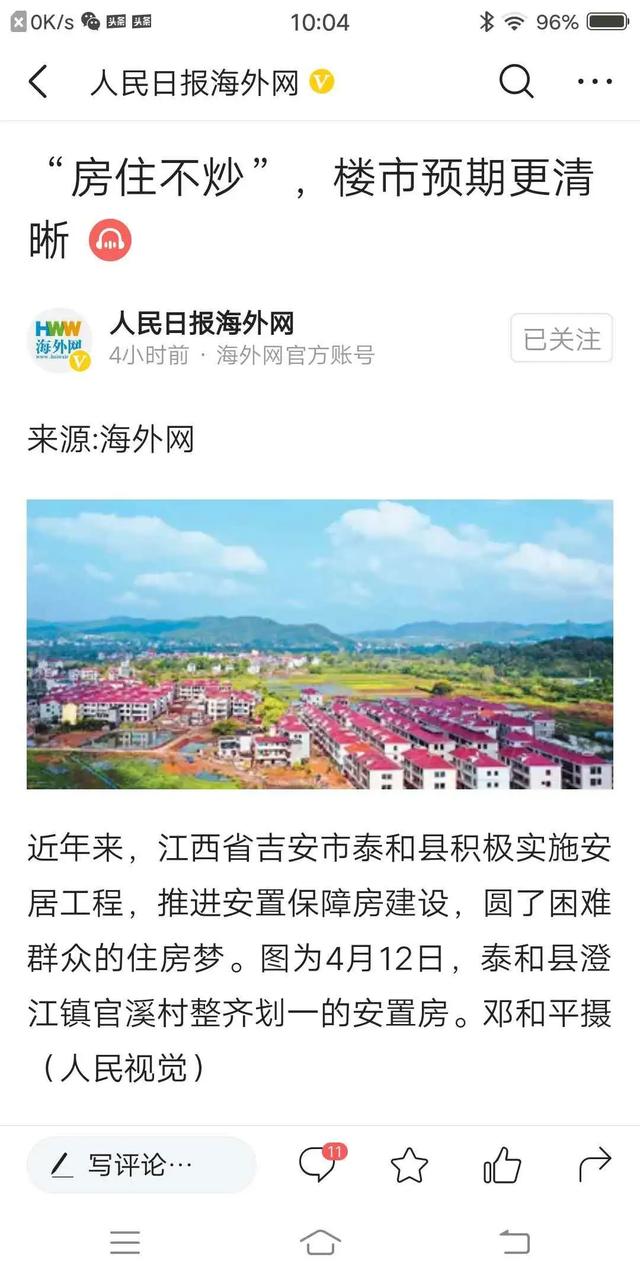Image resolution: width=640 pixels, height=1280 pixels.
Task: Open the three-dot overflow menu
Action: pyautogui.click(x=594, y=82)
